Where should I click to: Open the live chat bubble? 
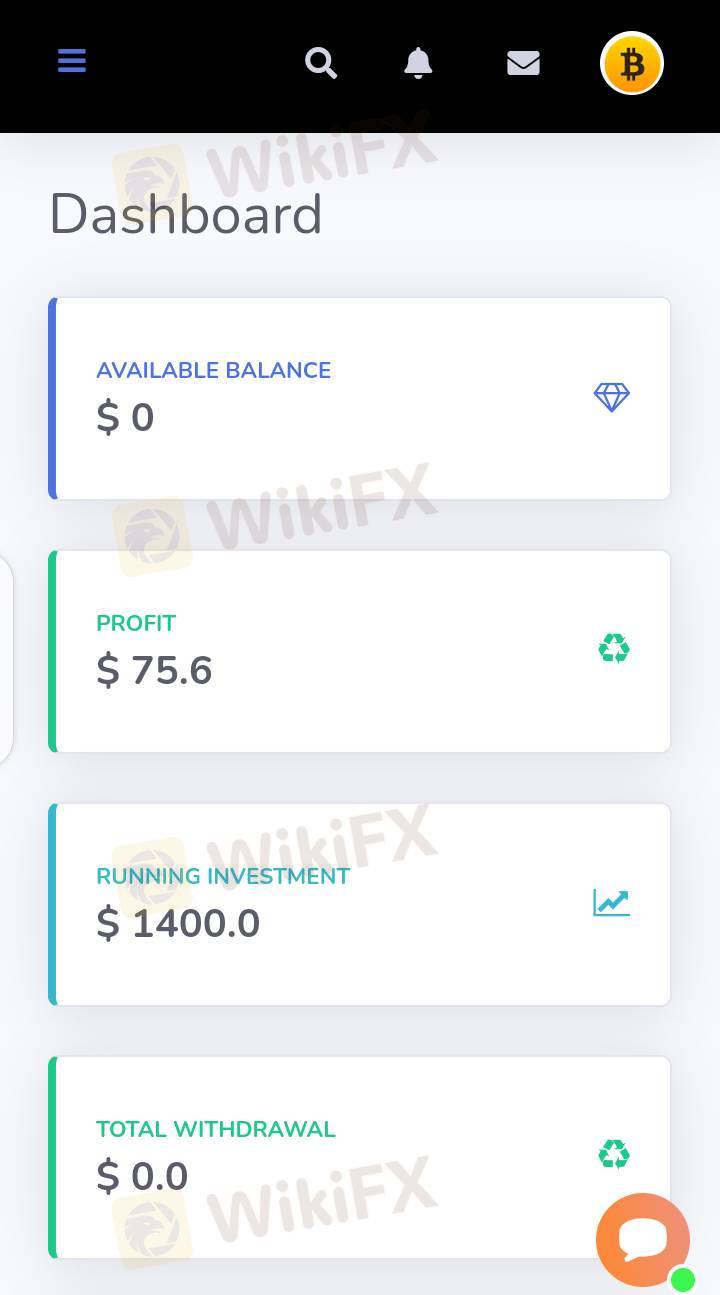click(x=642, y=1239)
